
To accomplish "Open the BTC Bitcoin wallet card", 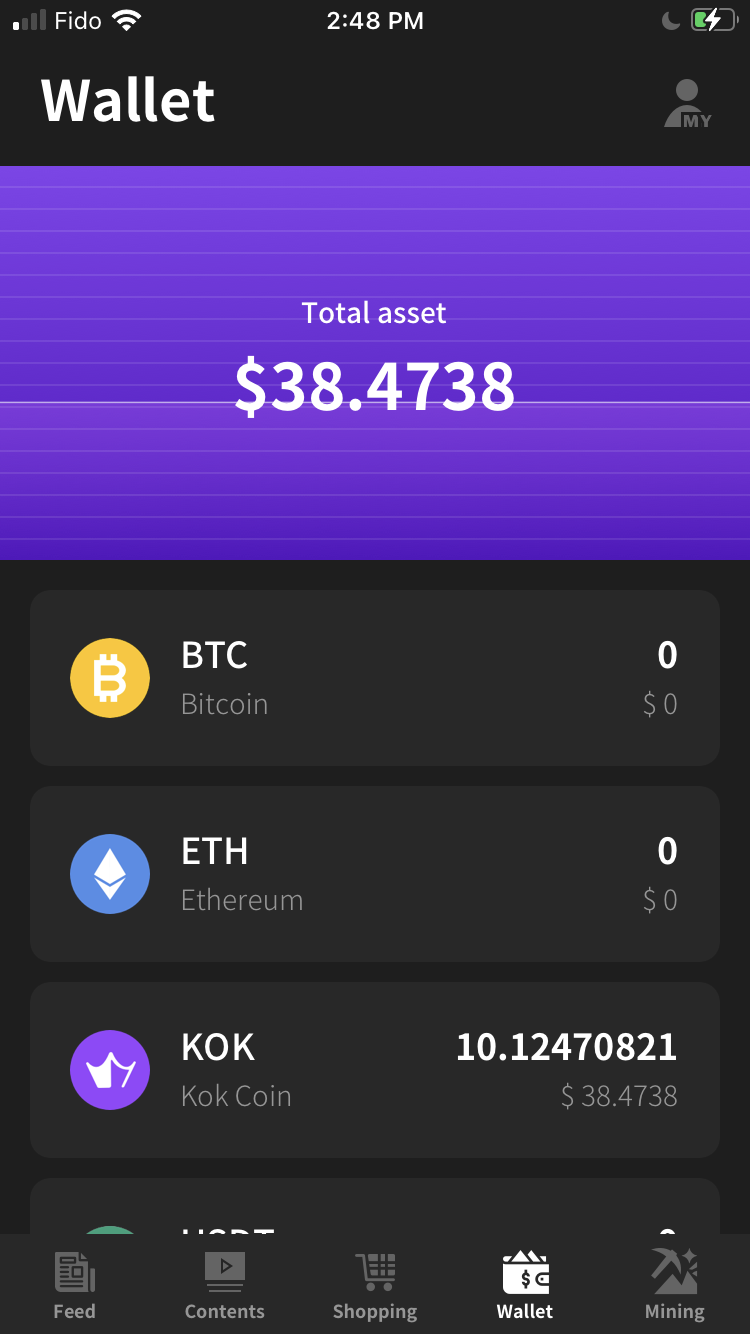I will 375,678.
